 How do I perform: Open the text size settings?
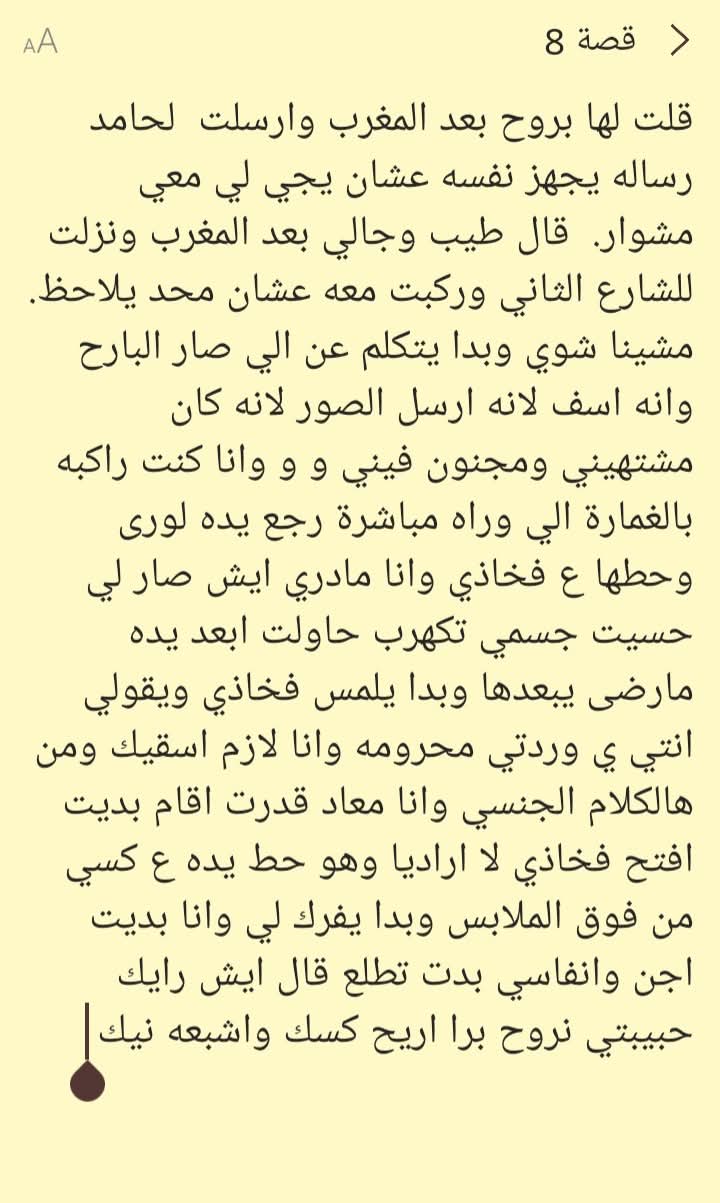pos(41,42)
